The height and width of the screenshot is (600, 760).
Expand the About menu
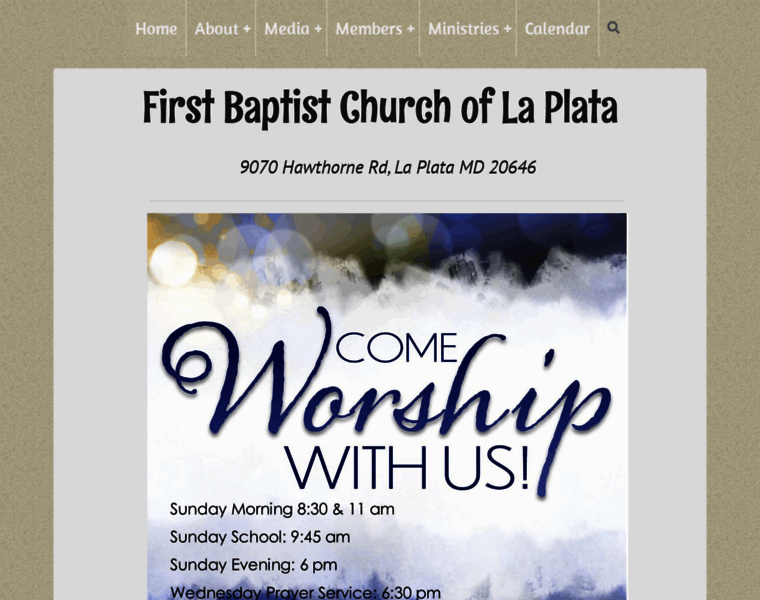coord(222,29)
